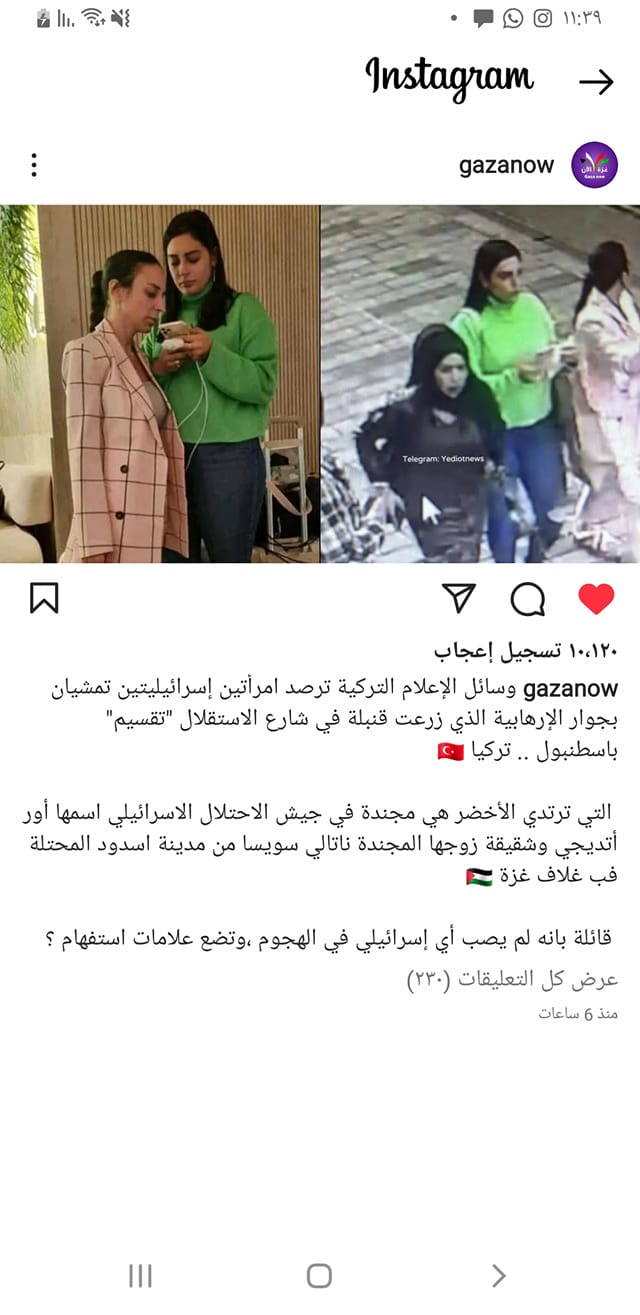Open recent apps from the navigation bar

[140, 1275]
